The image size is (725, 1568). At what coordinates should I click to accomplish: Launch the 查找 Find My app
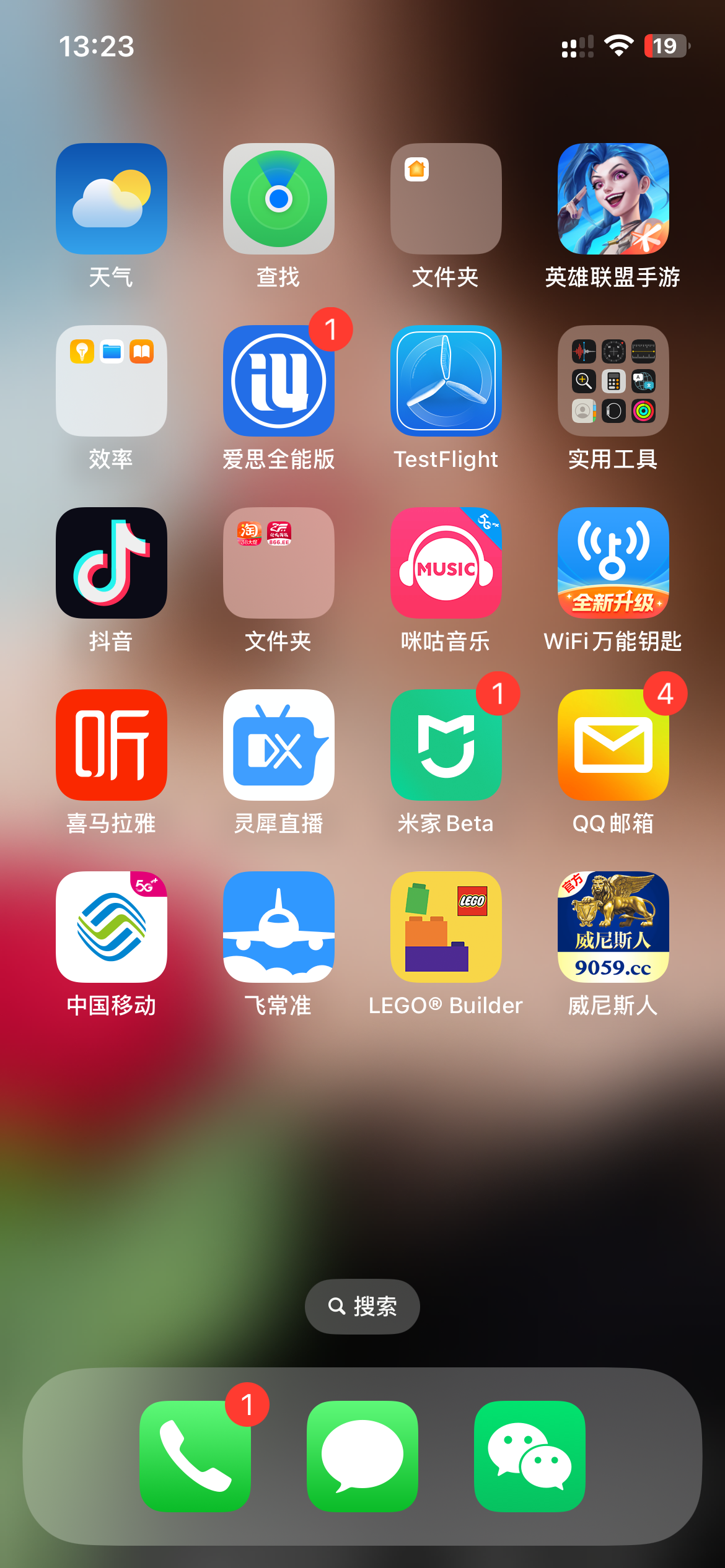(279, 199)
